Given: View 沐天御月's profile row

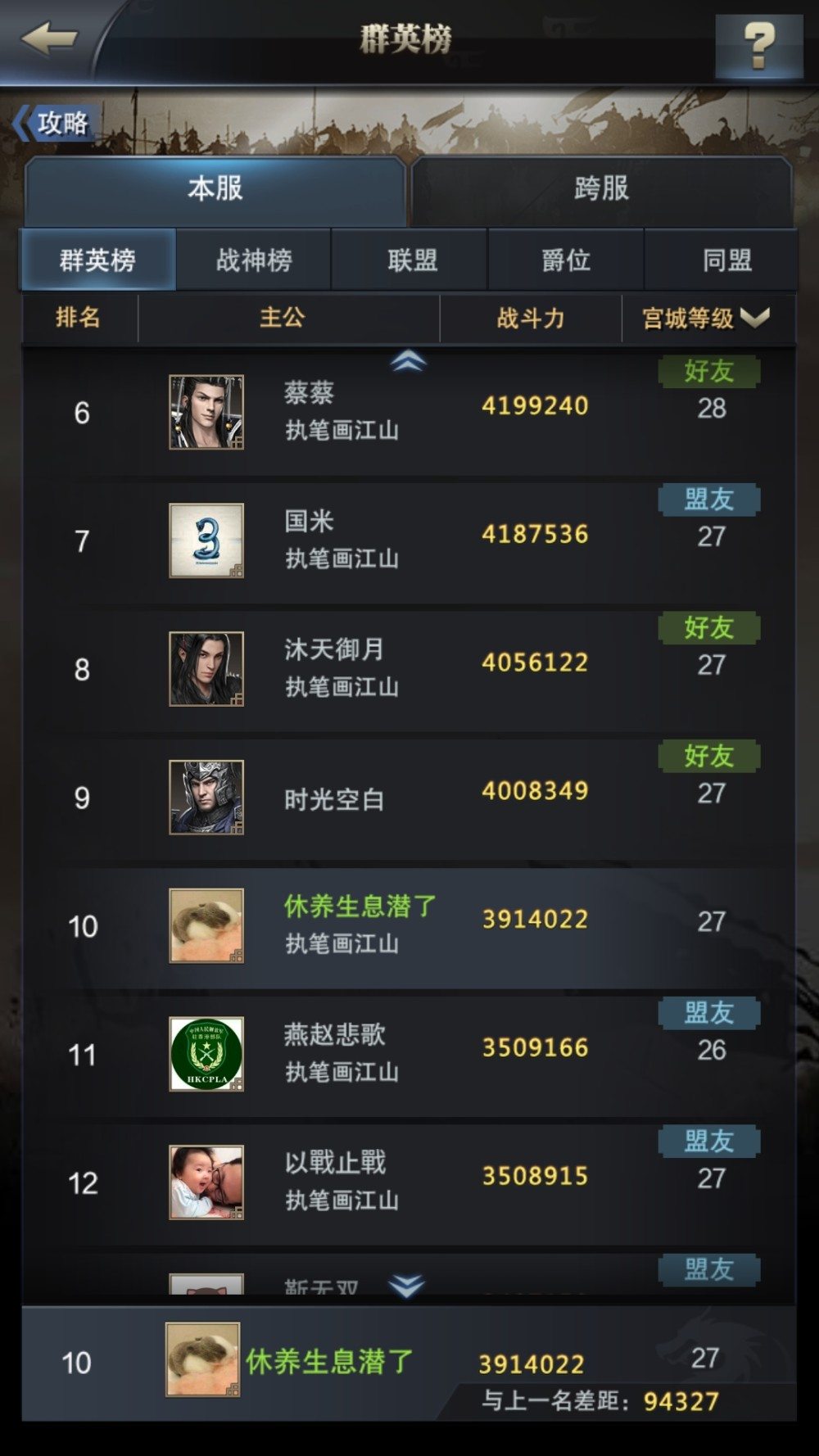Looking at the screenshot, I should click(x=409, y=668).
